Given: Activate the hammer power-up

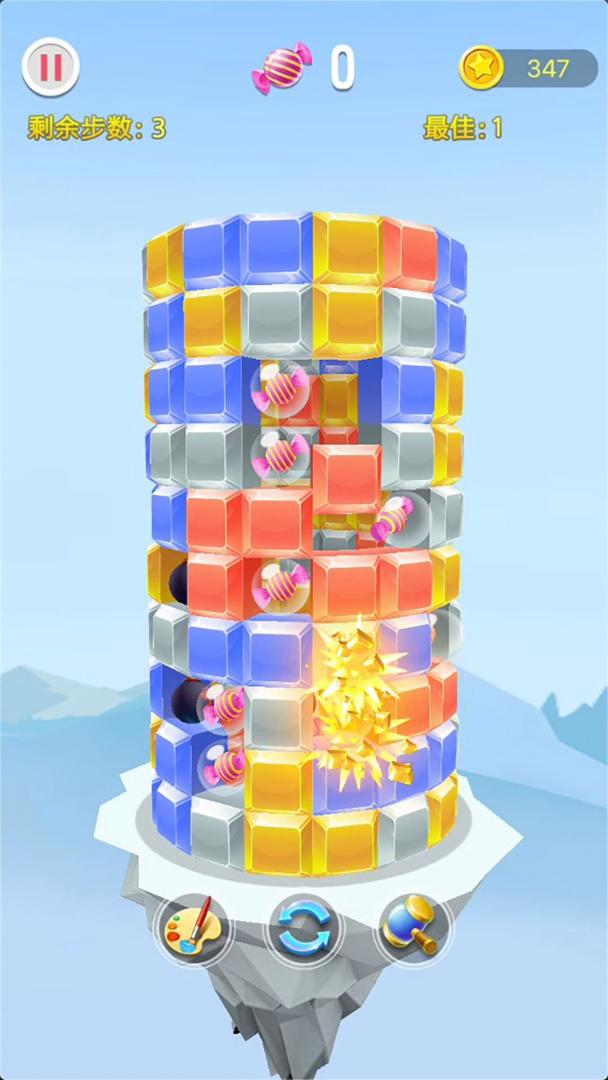Looking at the screenshot, I should [412, 928].
